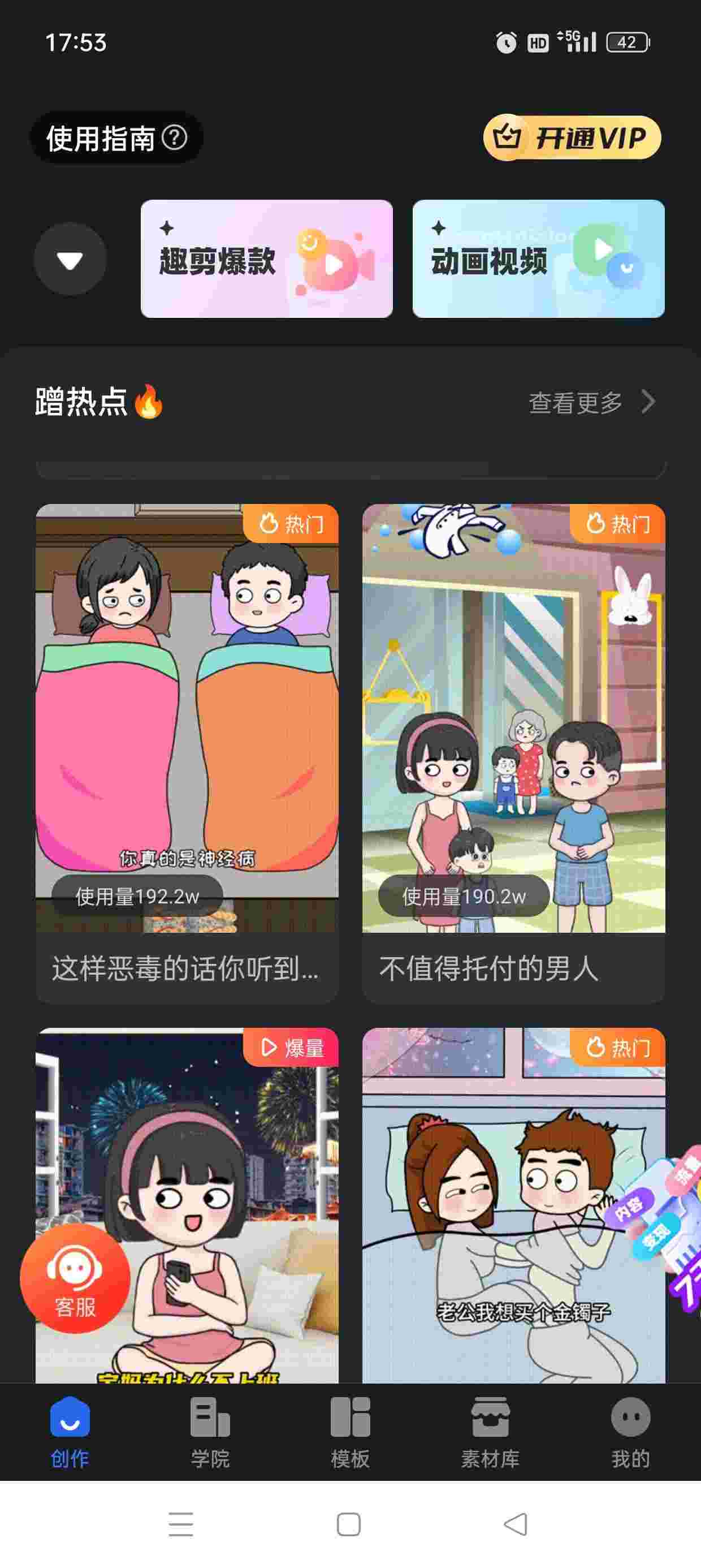Screen dimensions: 701x1568
Task: Open the 使用指南 usage guide
Action: tap(116, 138)
